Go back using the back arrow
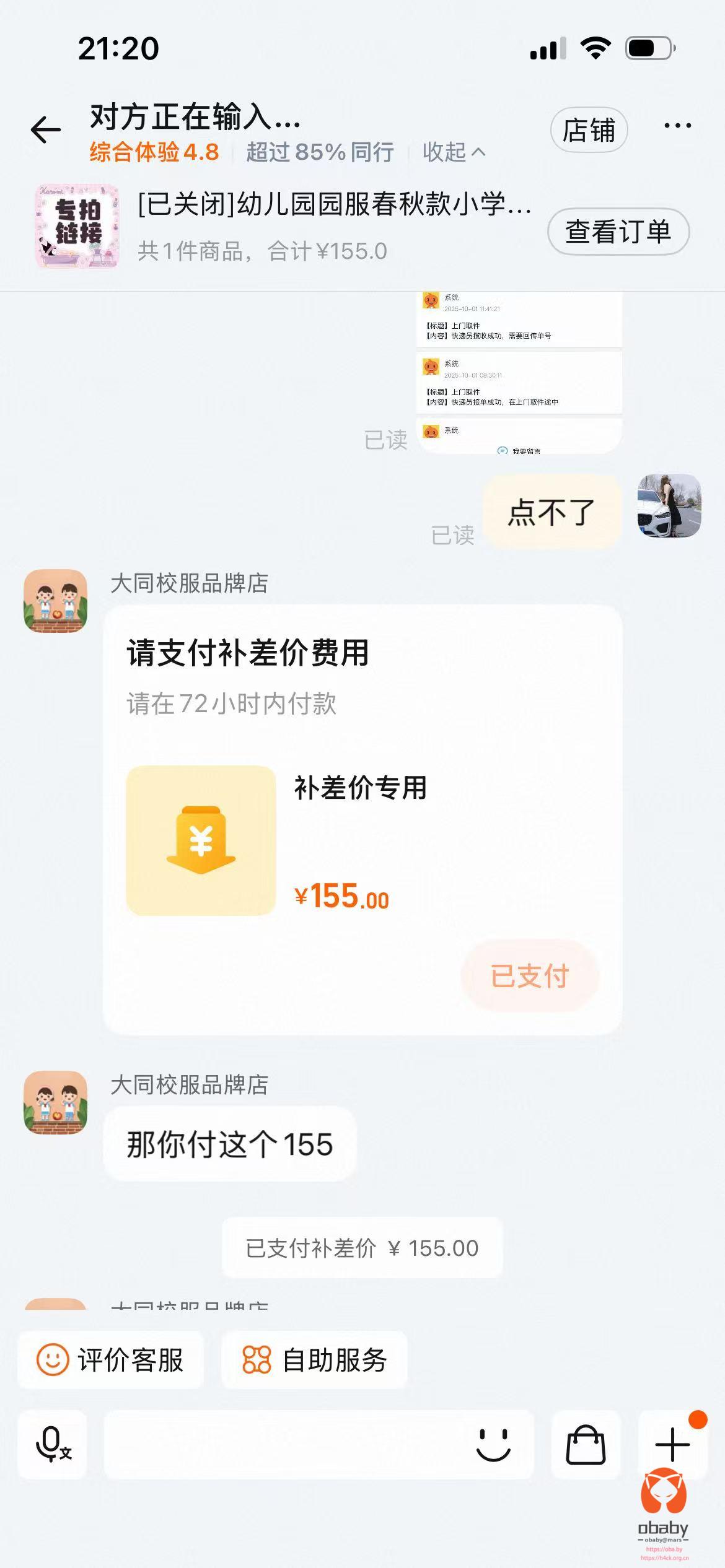 [46, 130]
